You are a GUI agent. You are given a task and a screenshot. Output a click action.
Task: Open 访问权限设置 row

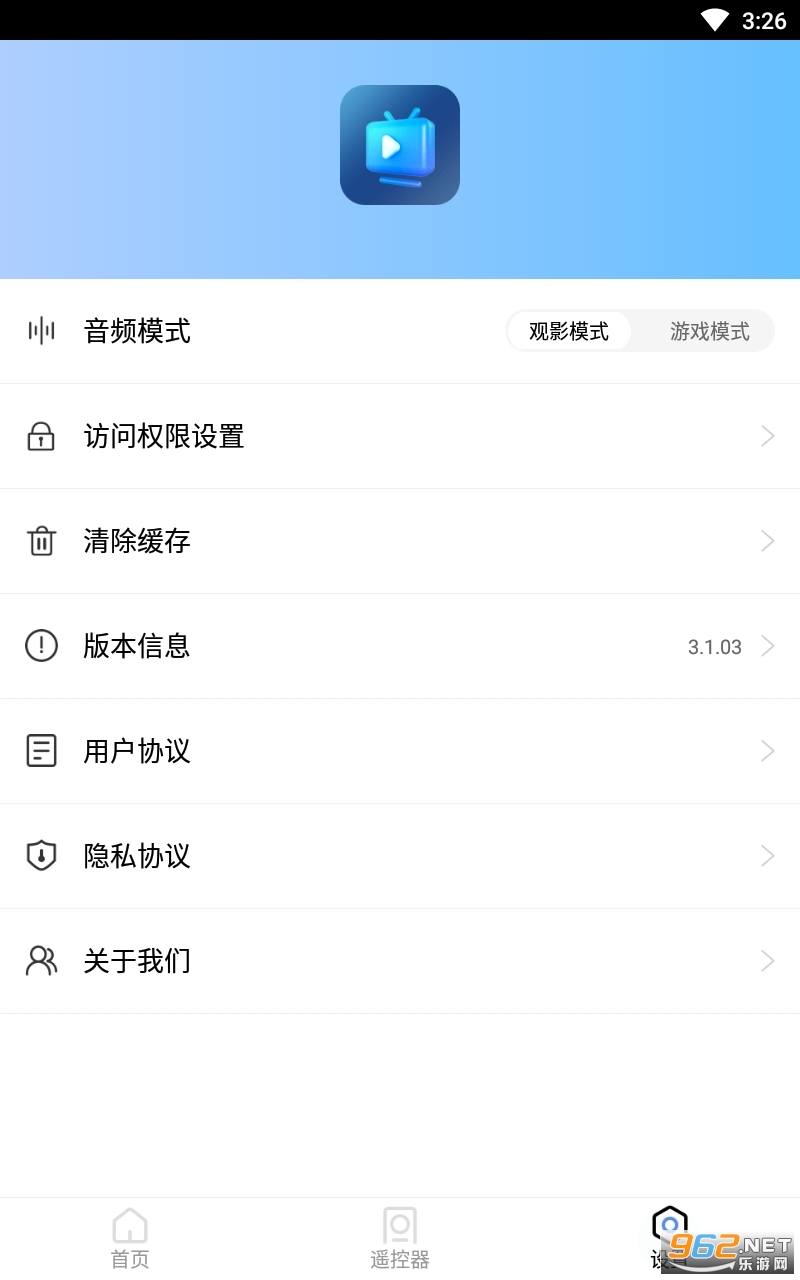coord(400,436)
